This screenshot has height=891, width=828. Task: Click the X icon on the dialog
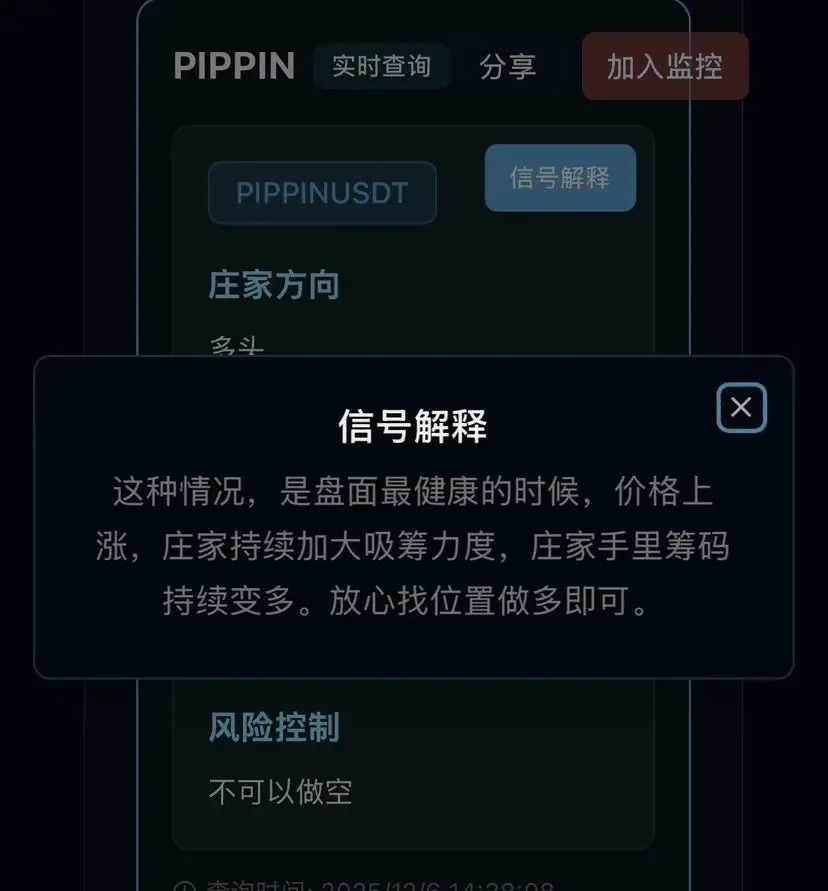(x=740, y=407)
